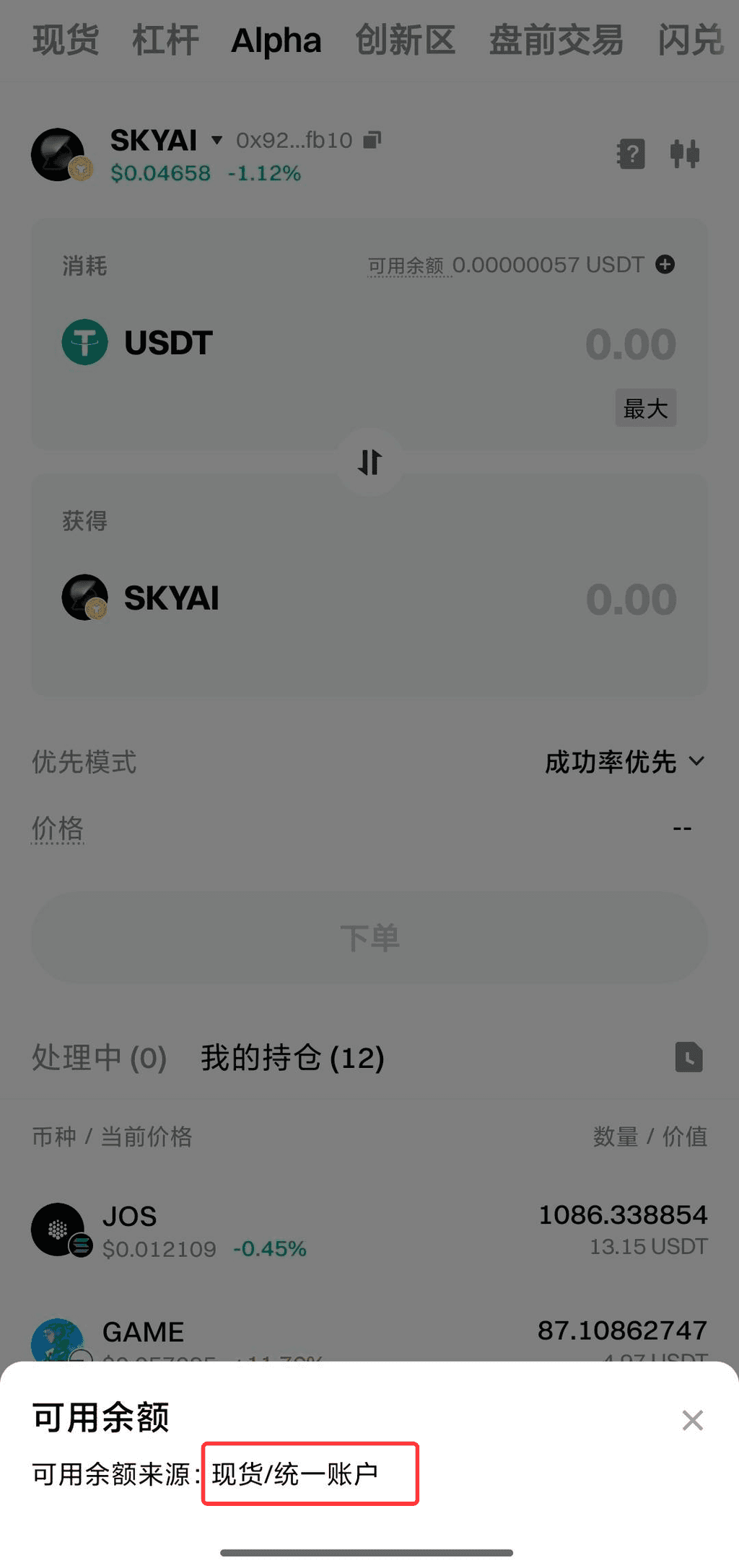
Task: Change the 成功率优先 priority mode
Action: pyautogui.click(x=624, y=762)
